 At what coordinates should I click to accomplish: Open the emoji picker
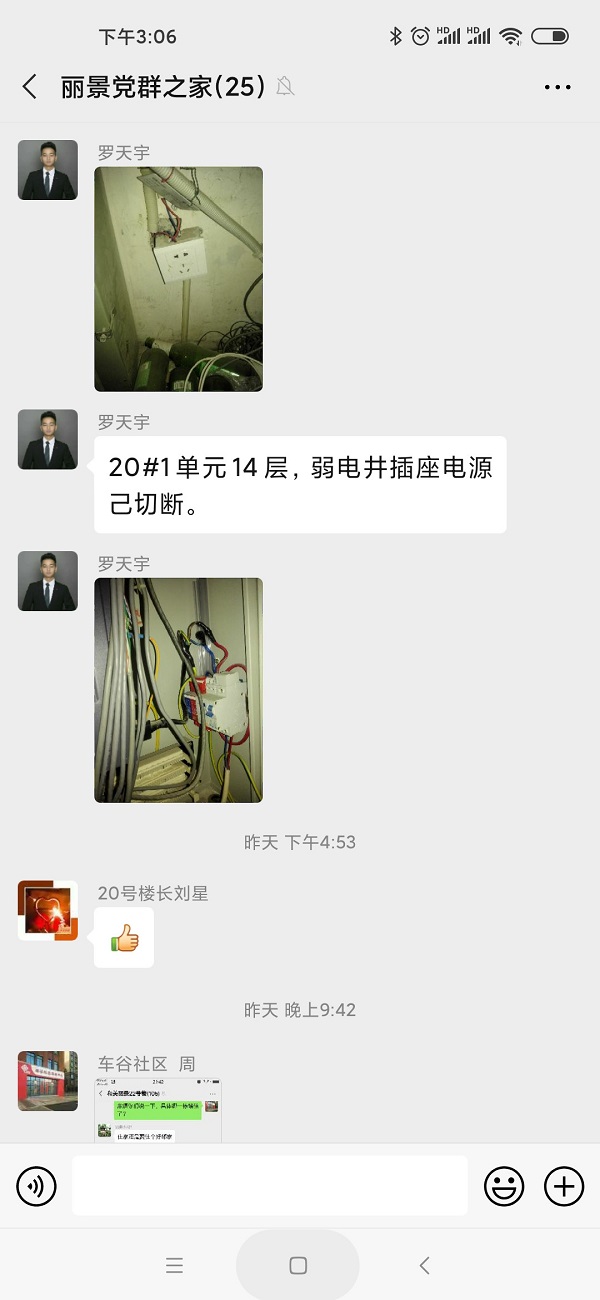coord(504,1187)
